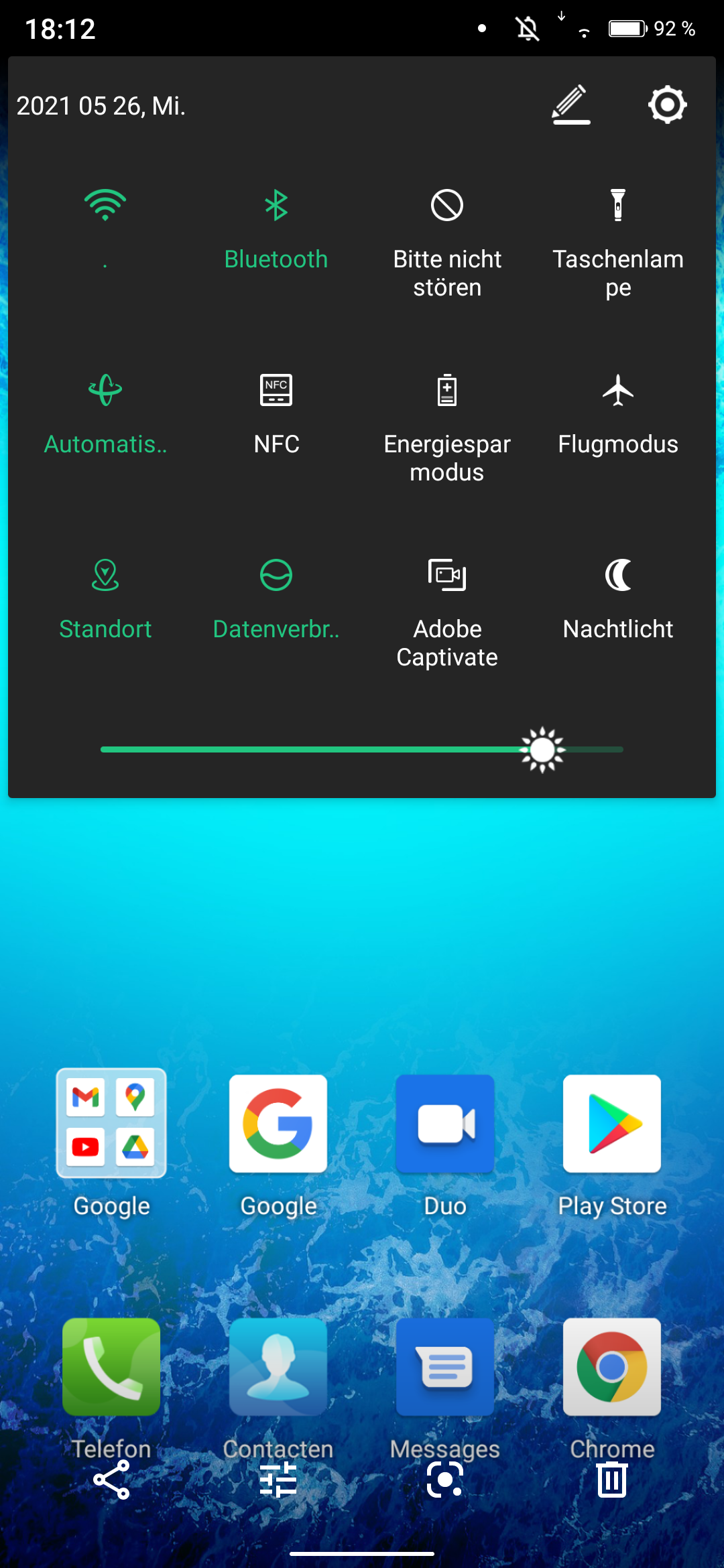Tap the share icon at the bottom
The image size is (724, 1568).
(x=111, y=1480)
